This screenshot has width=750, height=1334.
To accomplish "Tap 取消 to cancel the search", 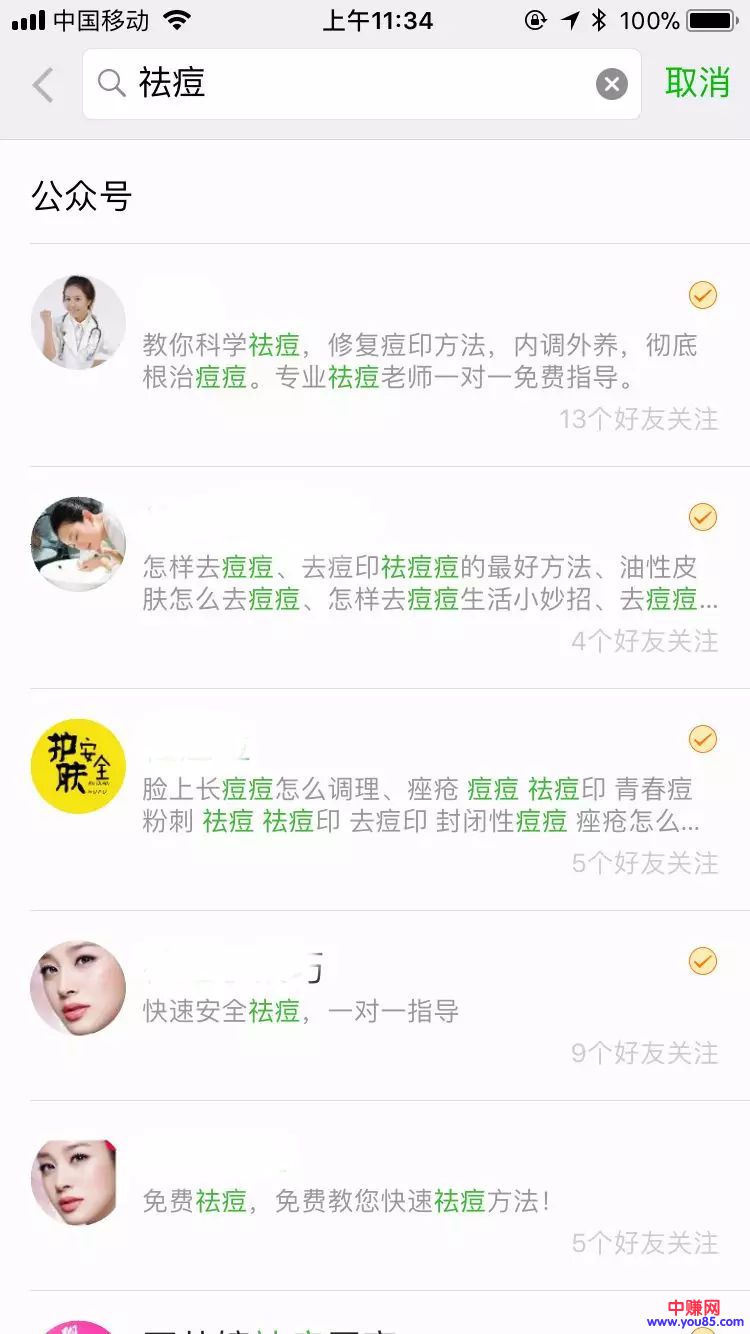I will click(x=697, y=83).
